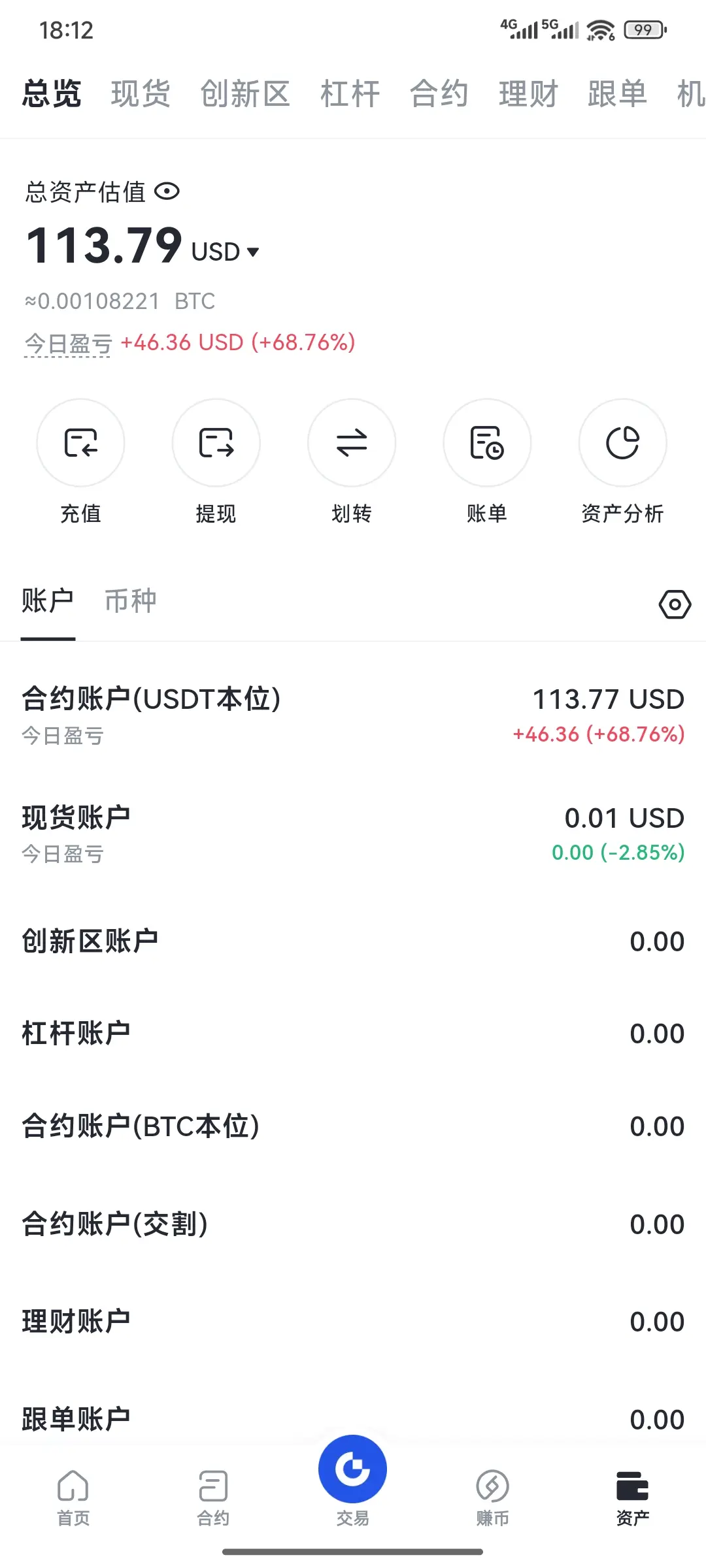The width and height of the screenshot is (706, 1568).
Task: Tap the 充值 deposit button
Action: [x=80, y=443]
